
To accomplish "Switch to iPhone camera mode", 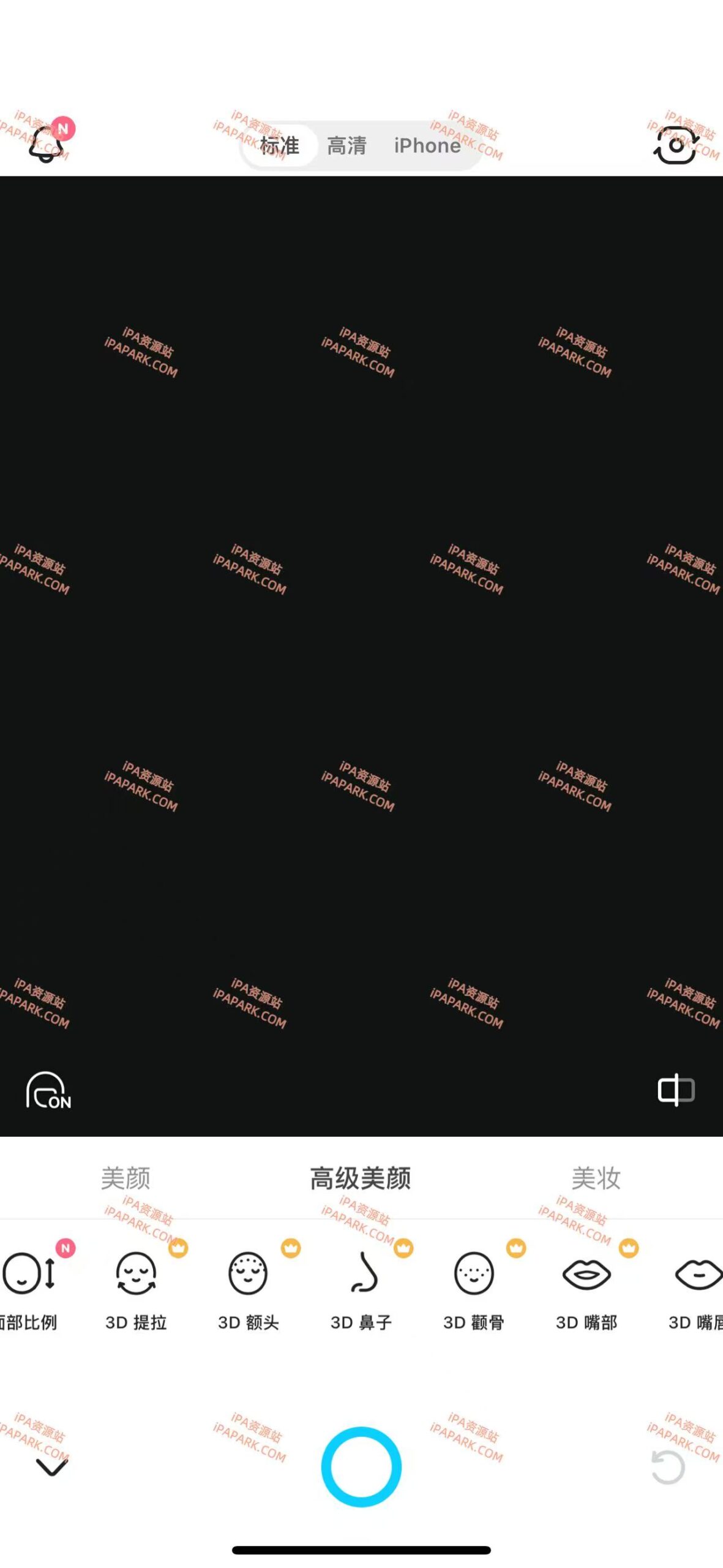I will click(427, 146).
